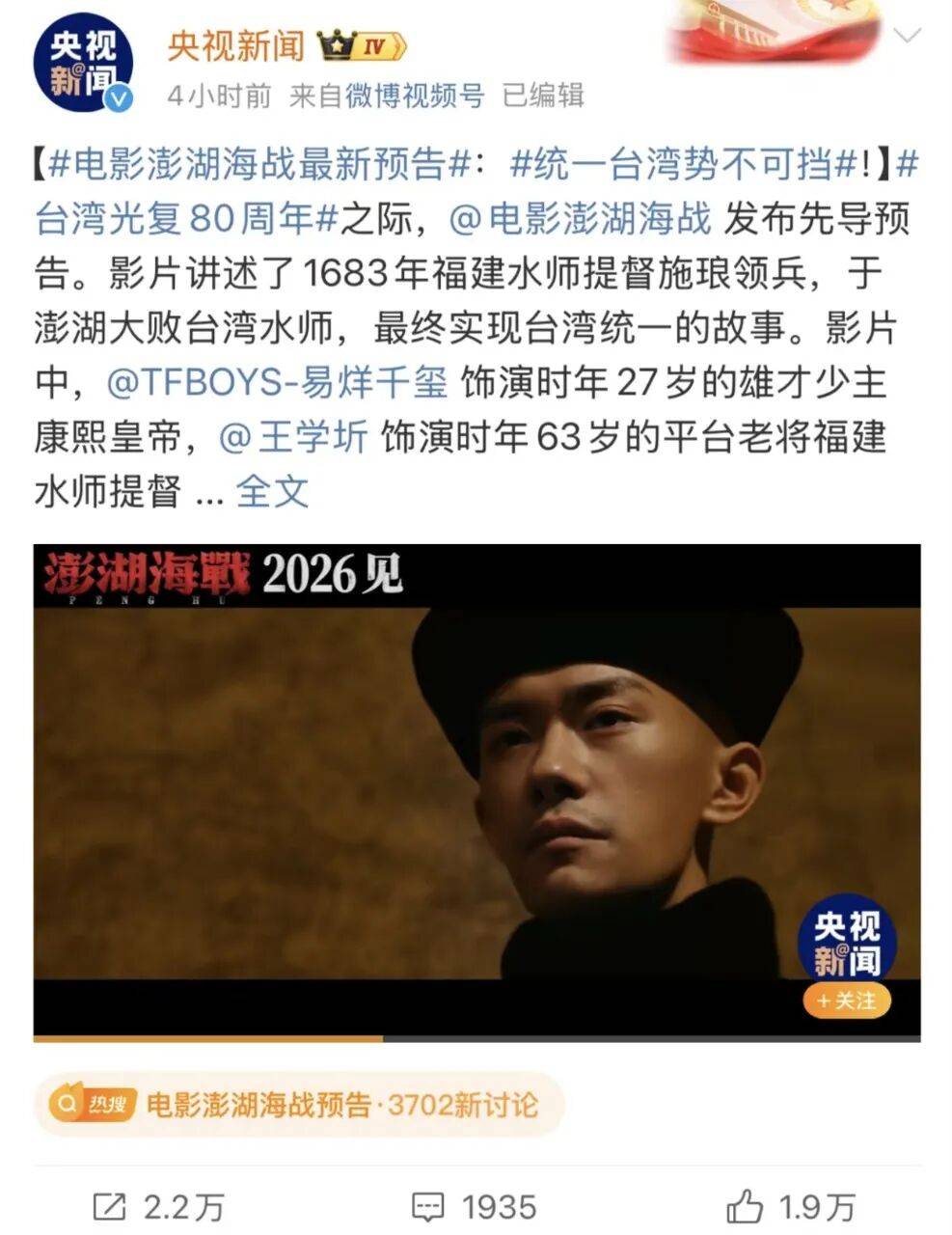The width and height of the screenshot is (952, 1235).
Task: Expand the post options chevron
Action: click(x=908, y=37)
